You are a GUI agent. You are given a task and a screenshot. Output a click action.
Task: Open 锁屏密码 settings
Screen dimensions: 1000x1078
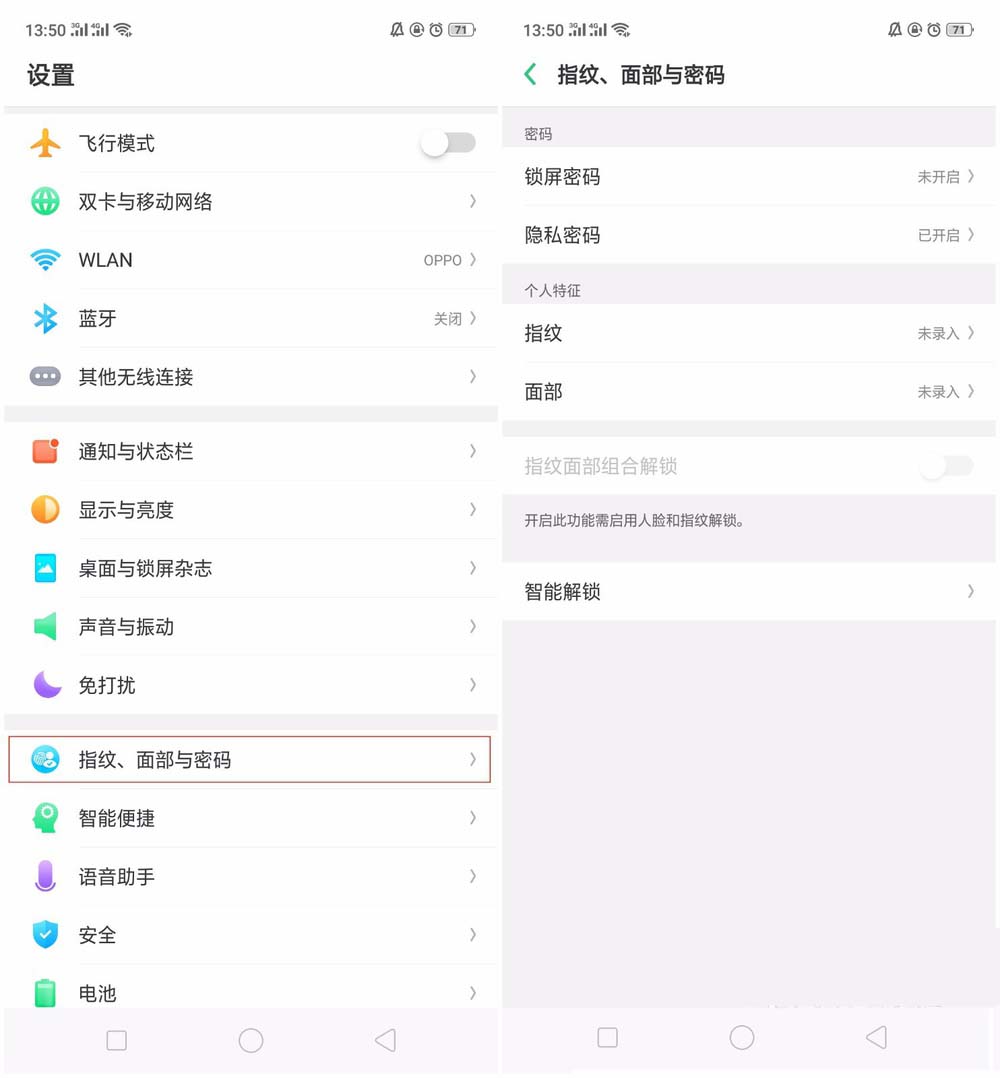tap(748, 177)
